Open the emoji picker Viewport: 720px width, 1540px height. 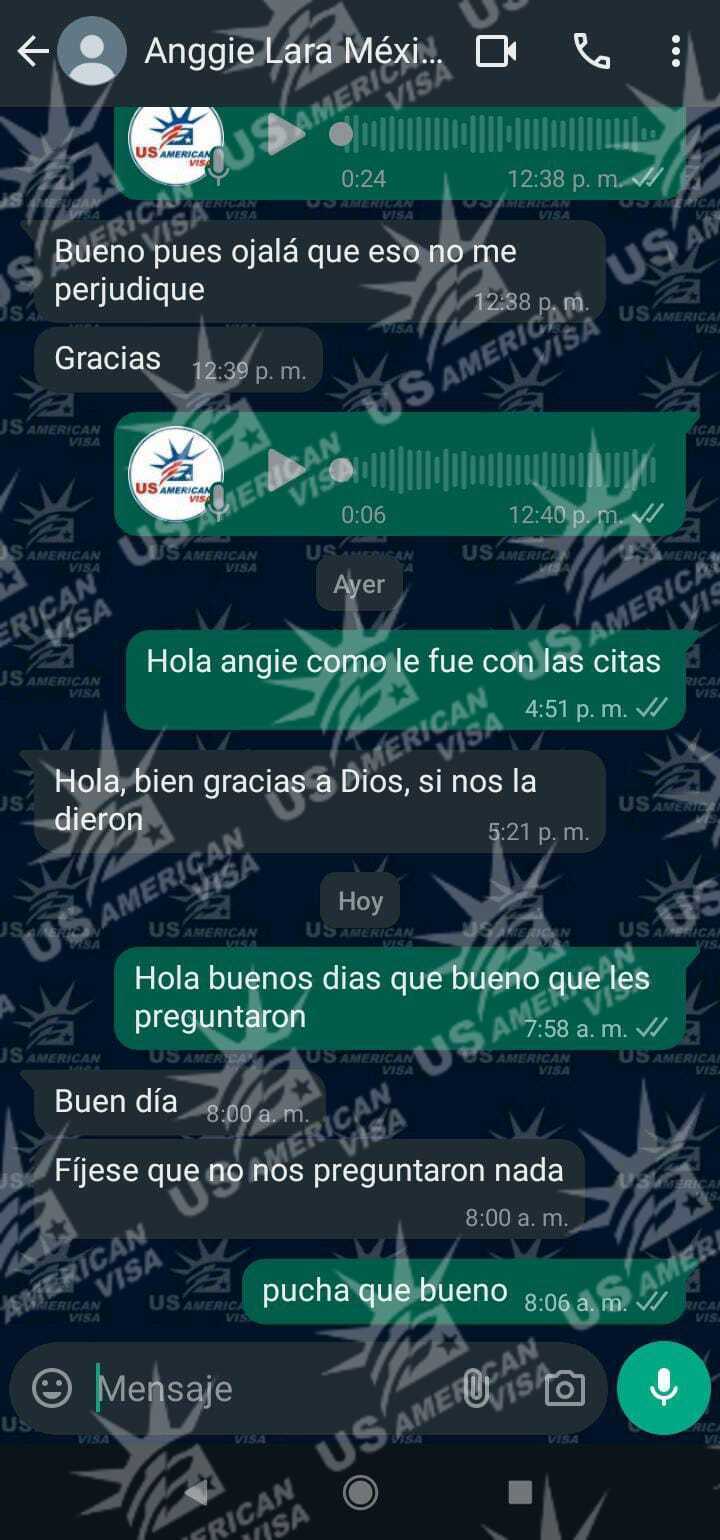pyautogui.click(x=52, y=1388)
